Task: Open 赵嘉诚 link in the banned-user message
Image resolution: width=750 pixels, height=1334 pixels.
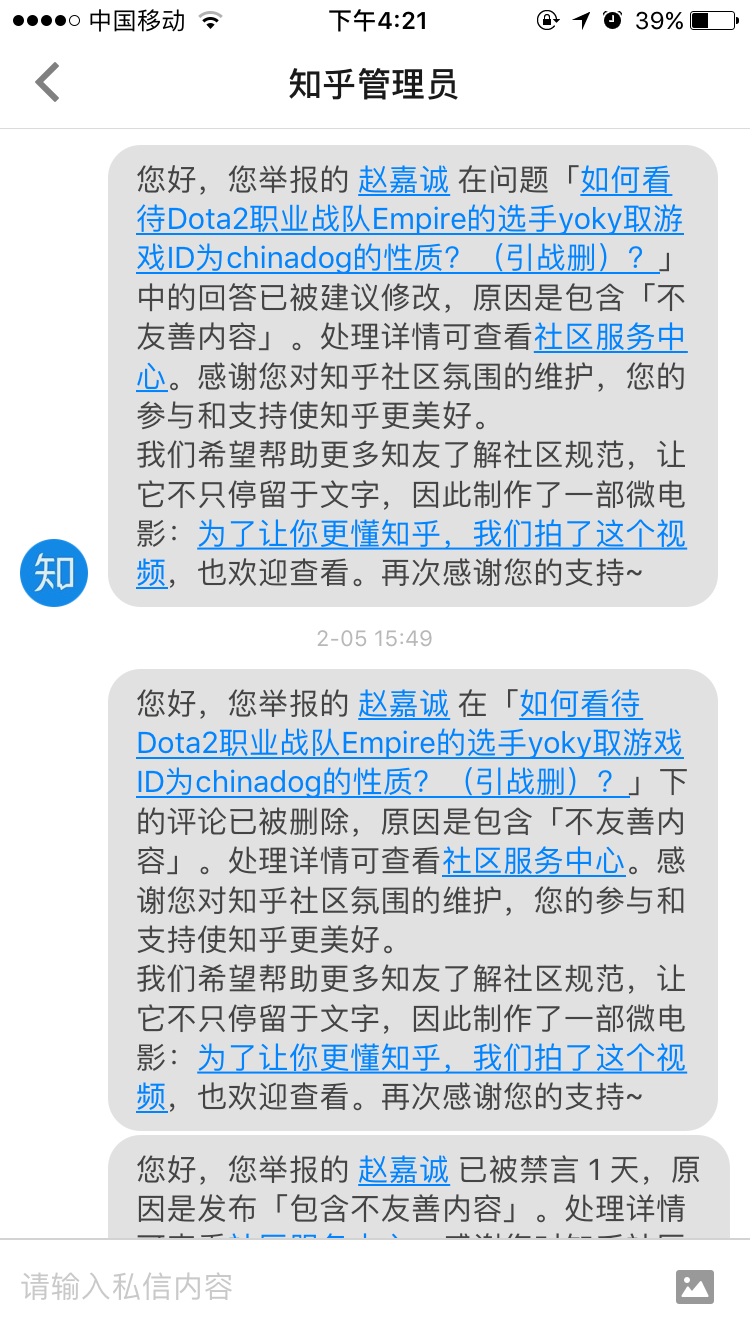Action: [x=404, y=1166]
